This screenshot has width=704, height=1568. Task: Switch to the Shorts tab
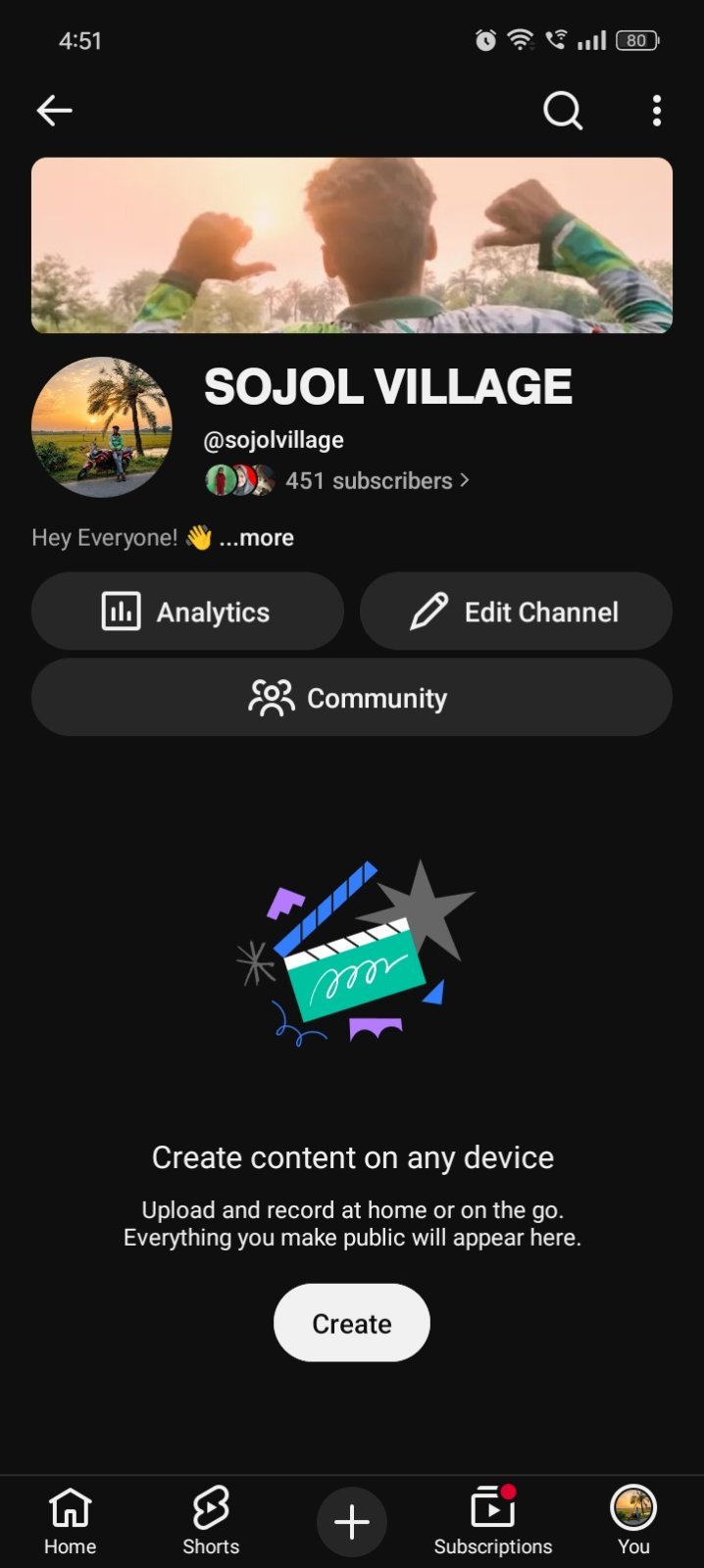(x=211, y=1521)
